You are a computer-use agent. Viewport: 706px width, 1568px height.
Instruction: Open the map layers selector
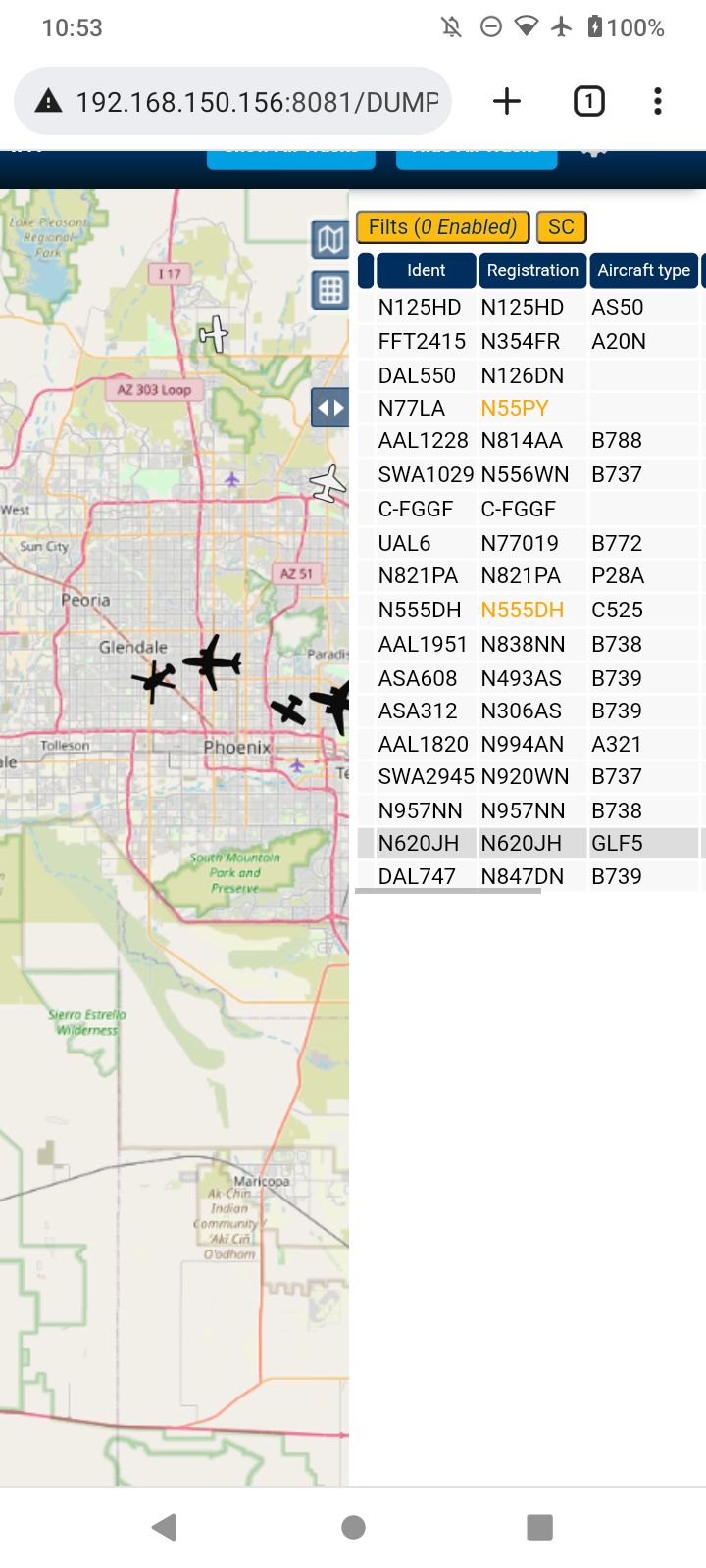click(330, 239)
